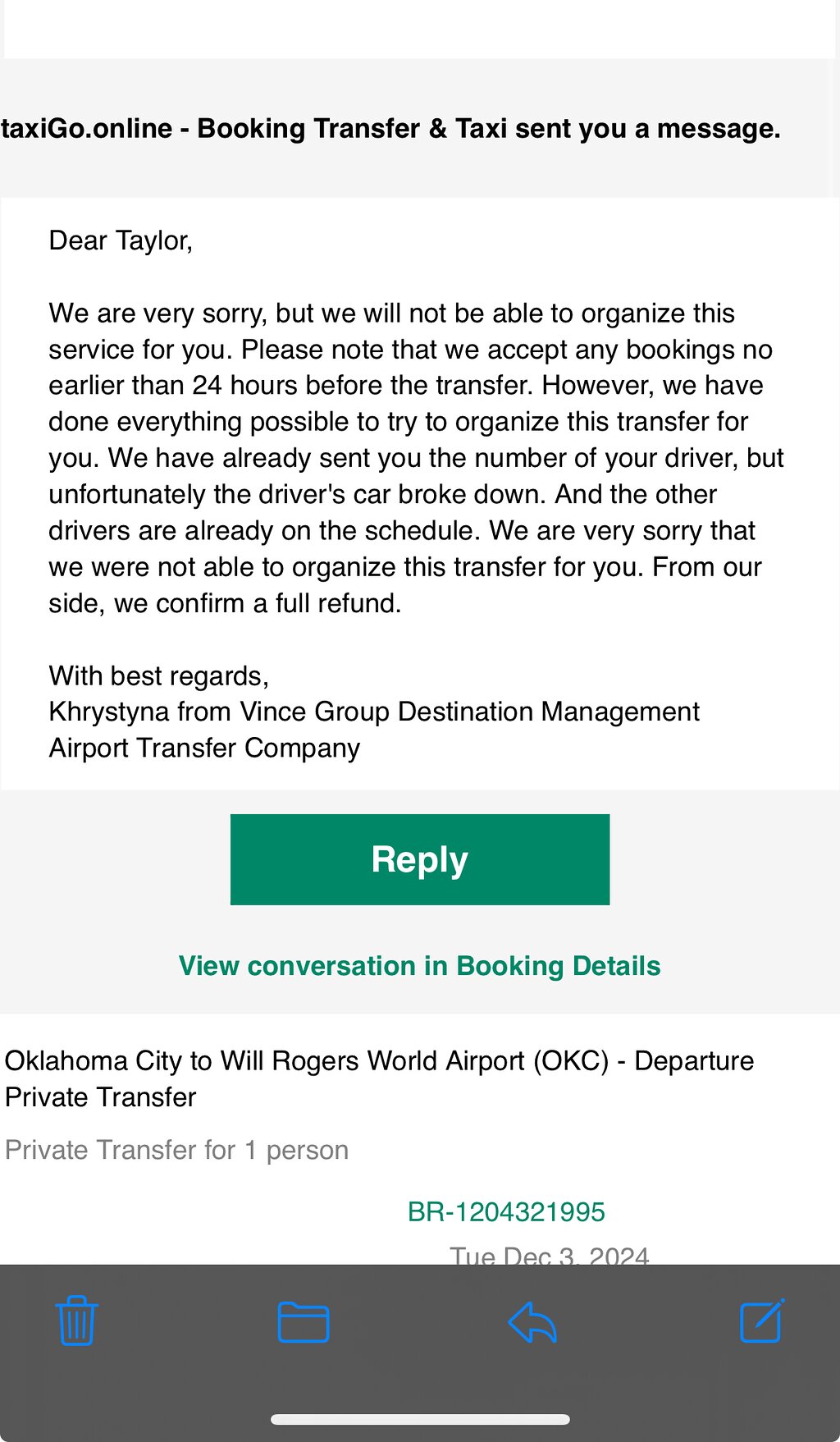Open View conversation in Booking Details link
This screenshot has height=1442, width=840.
tap(419, 966)
